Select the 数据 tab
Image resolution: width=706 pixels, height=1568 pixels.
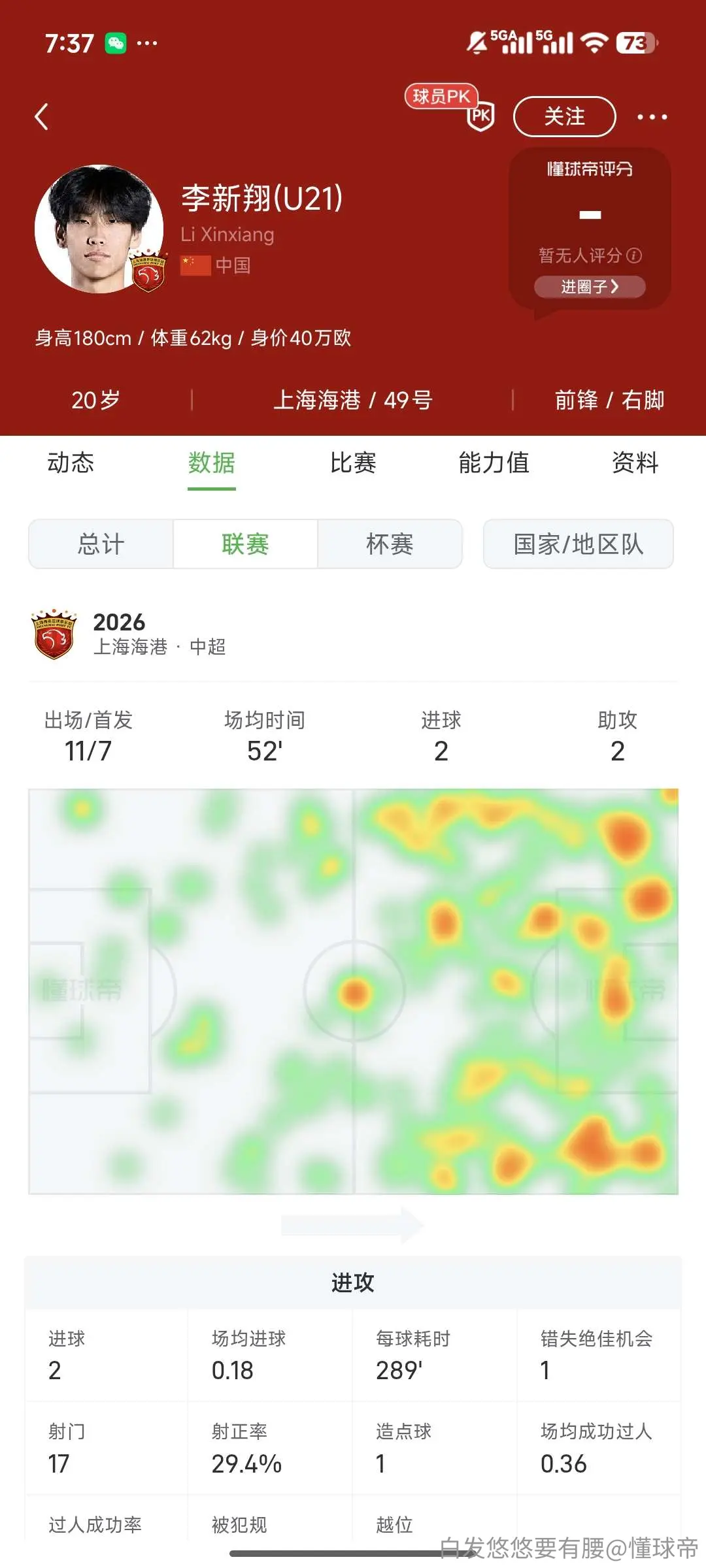coord(212,463)
